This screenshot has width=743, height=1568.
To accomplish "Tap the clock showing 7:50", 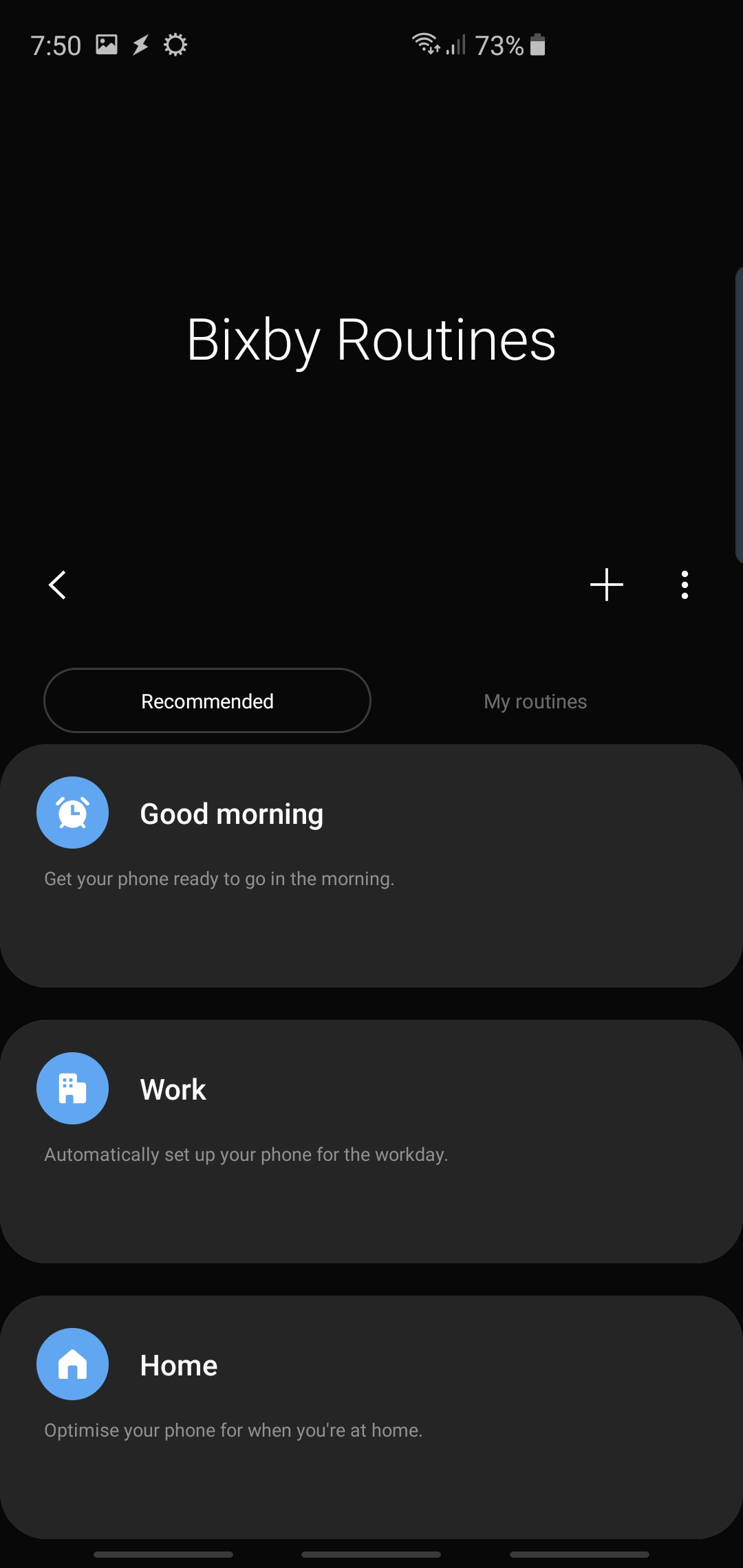I will [55, 45].
